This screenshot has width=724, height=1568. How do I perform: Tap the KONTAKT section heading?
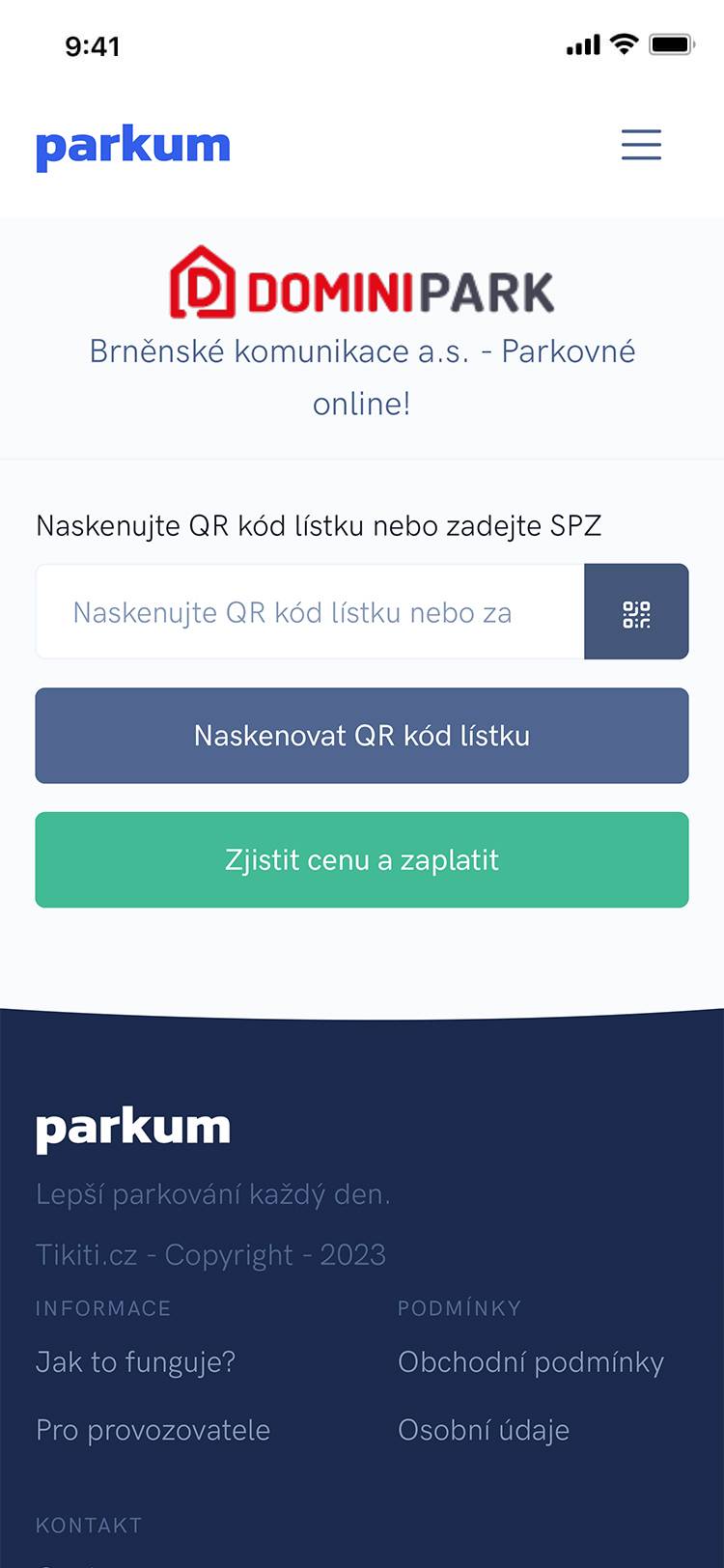click(x=88, y=1526)
